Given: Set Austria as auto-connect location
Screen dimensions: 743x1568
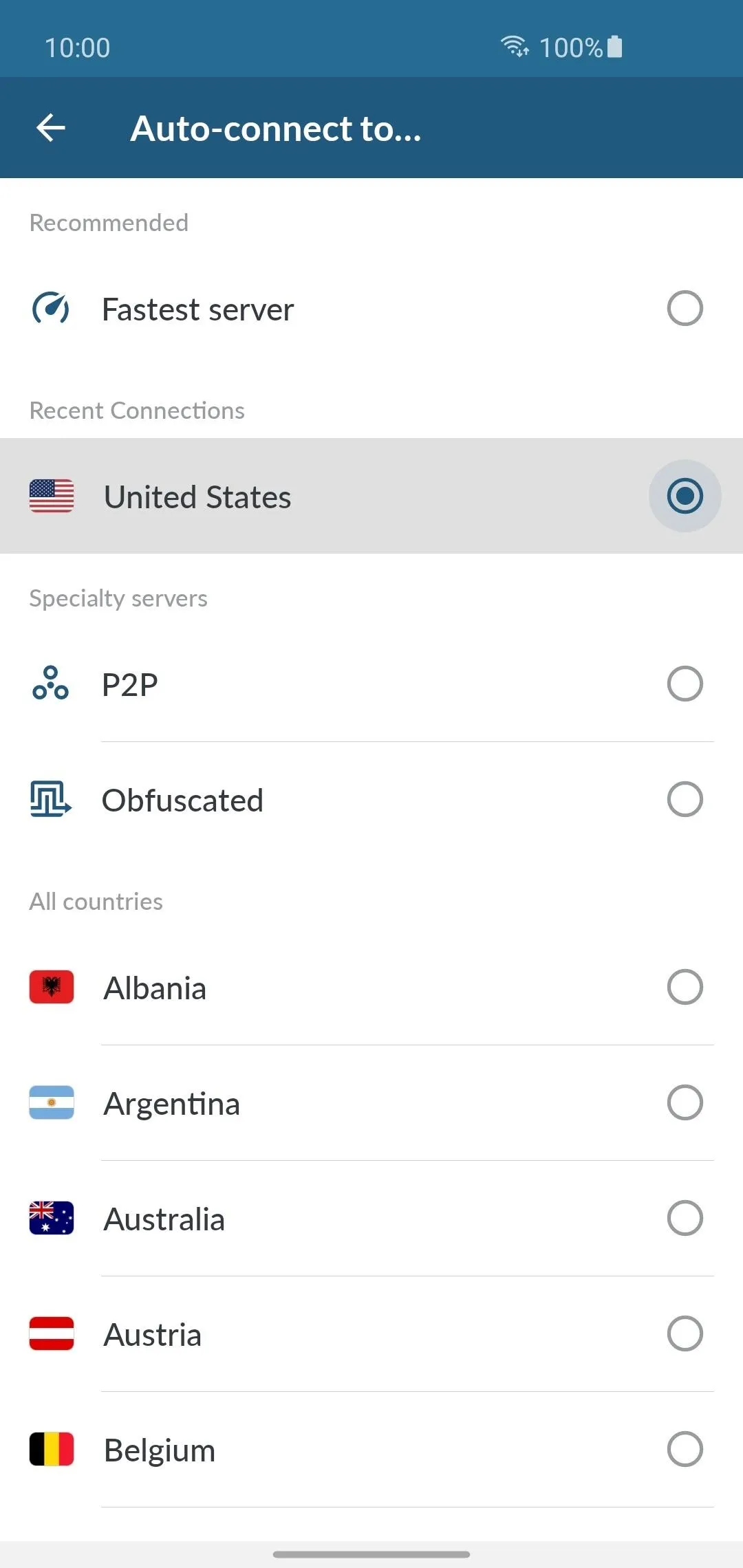Looking at the screenshot, I should pos(371,1334).
